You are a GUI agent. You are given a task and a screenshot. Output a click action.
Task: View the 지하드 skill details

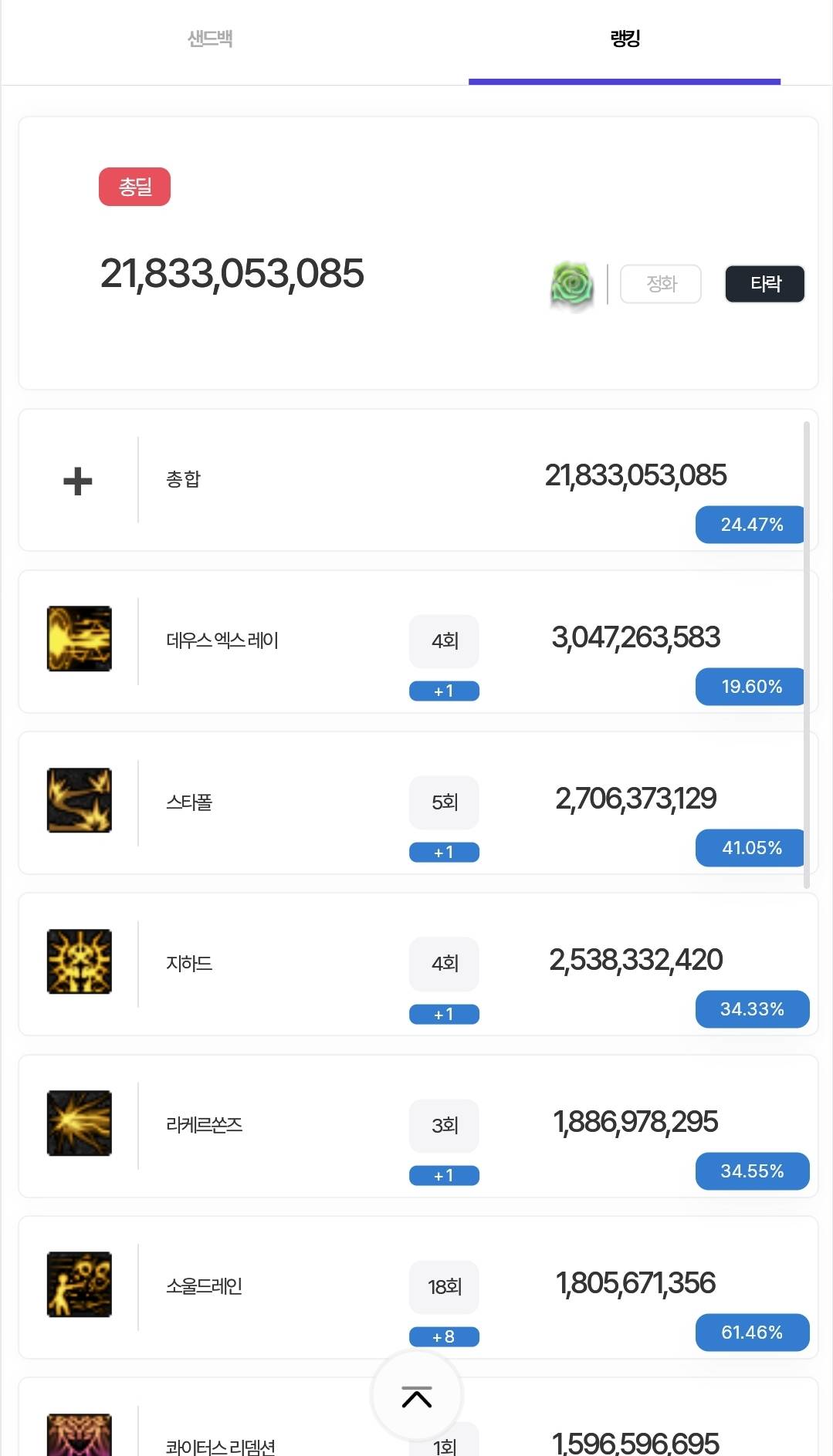pyautogui.click(x=418, y=964)
